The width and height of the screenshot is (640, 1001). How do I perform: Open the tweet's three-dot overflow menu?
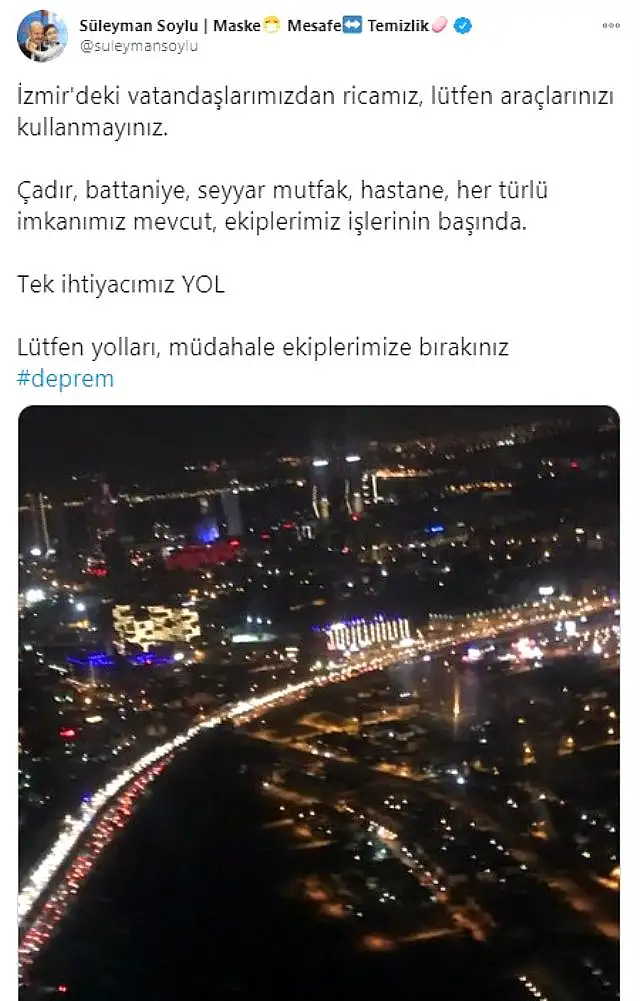(x=611, y=26)
